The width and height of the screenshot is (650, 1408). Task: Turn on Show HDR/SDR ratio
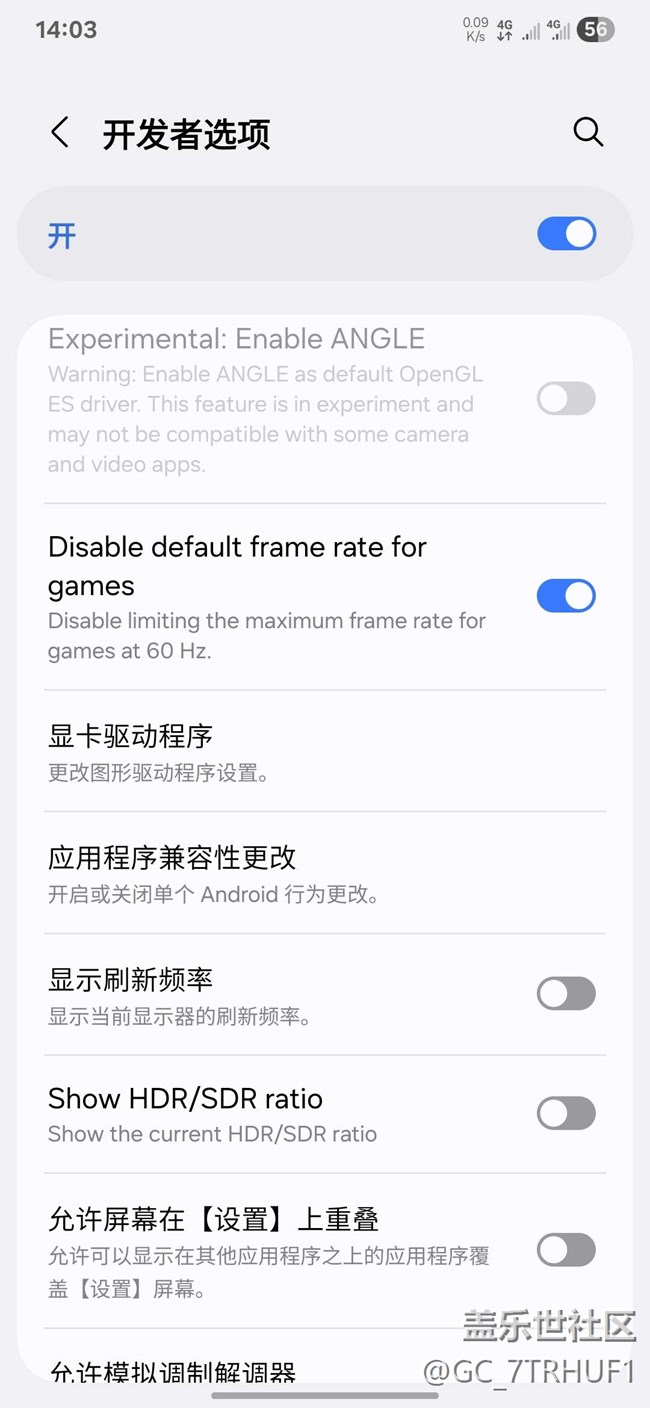[x=566, y=1113]
